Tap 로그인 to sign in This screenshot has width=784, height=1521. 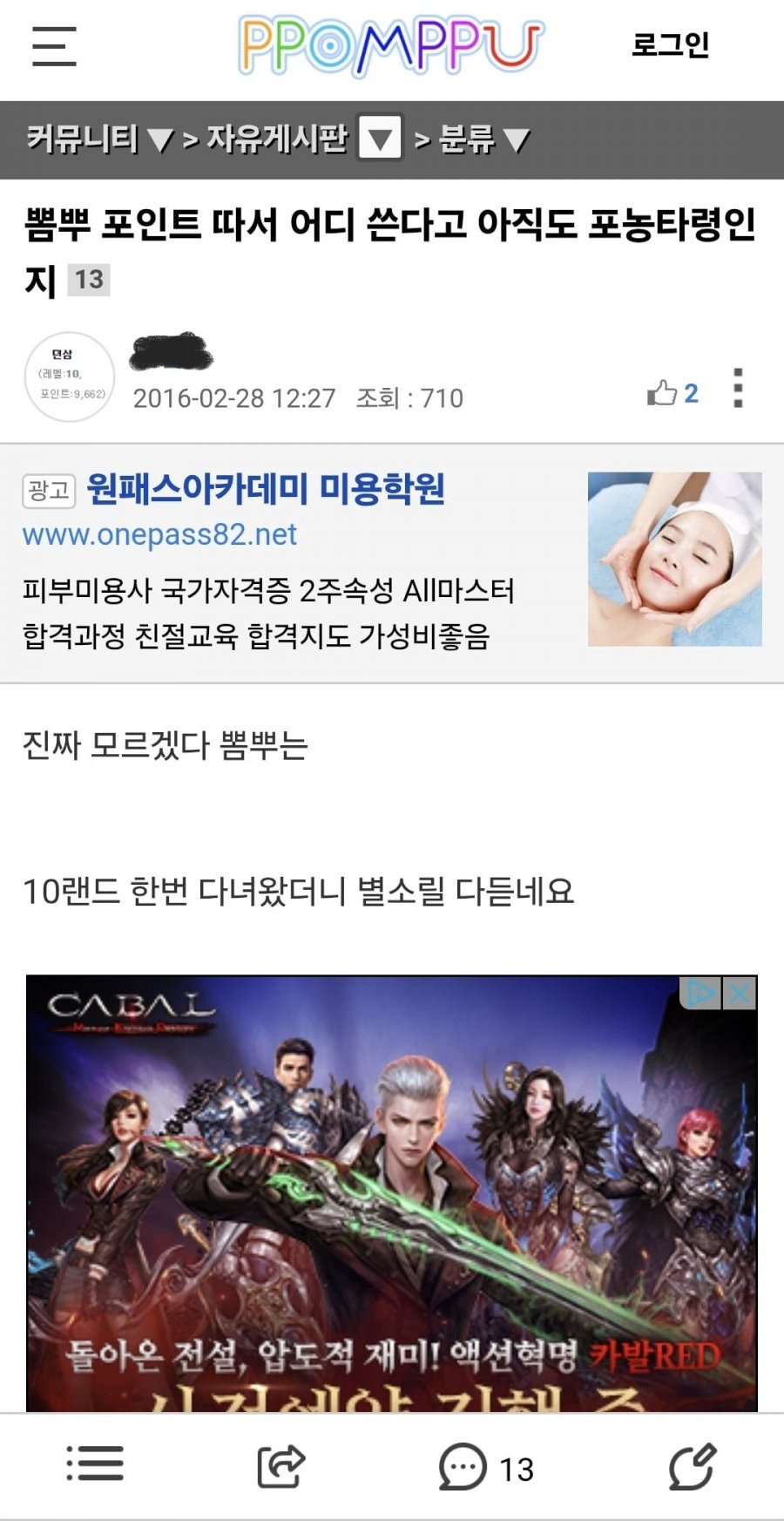click(670, 44)
